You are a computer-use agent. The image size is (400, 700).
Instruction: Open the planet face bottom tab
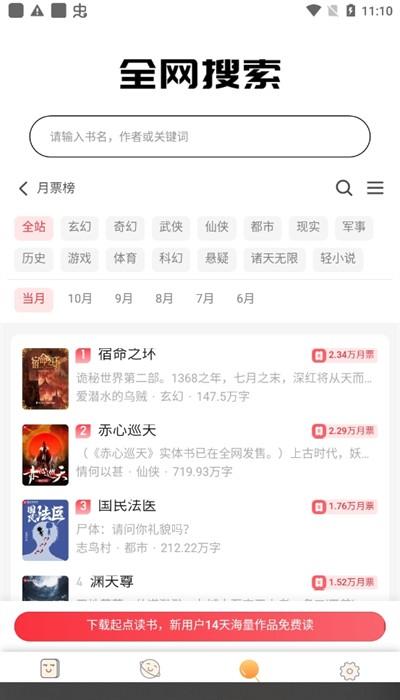click(x=150, y=669)
